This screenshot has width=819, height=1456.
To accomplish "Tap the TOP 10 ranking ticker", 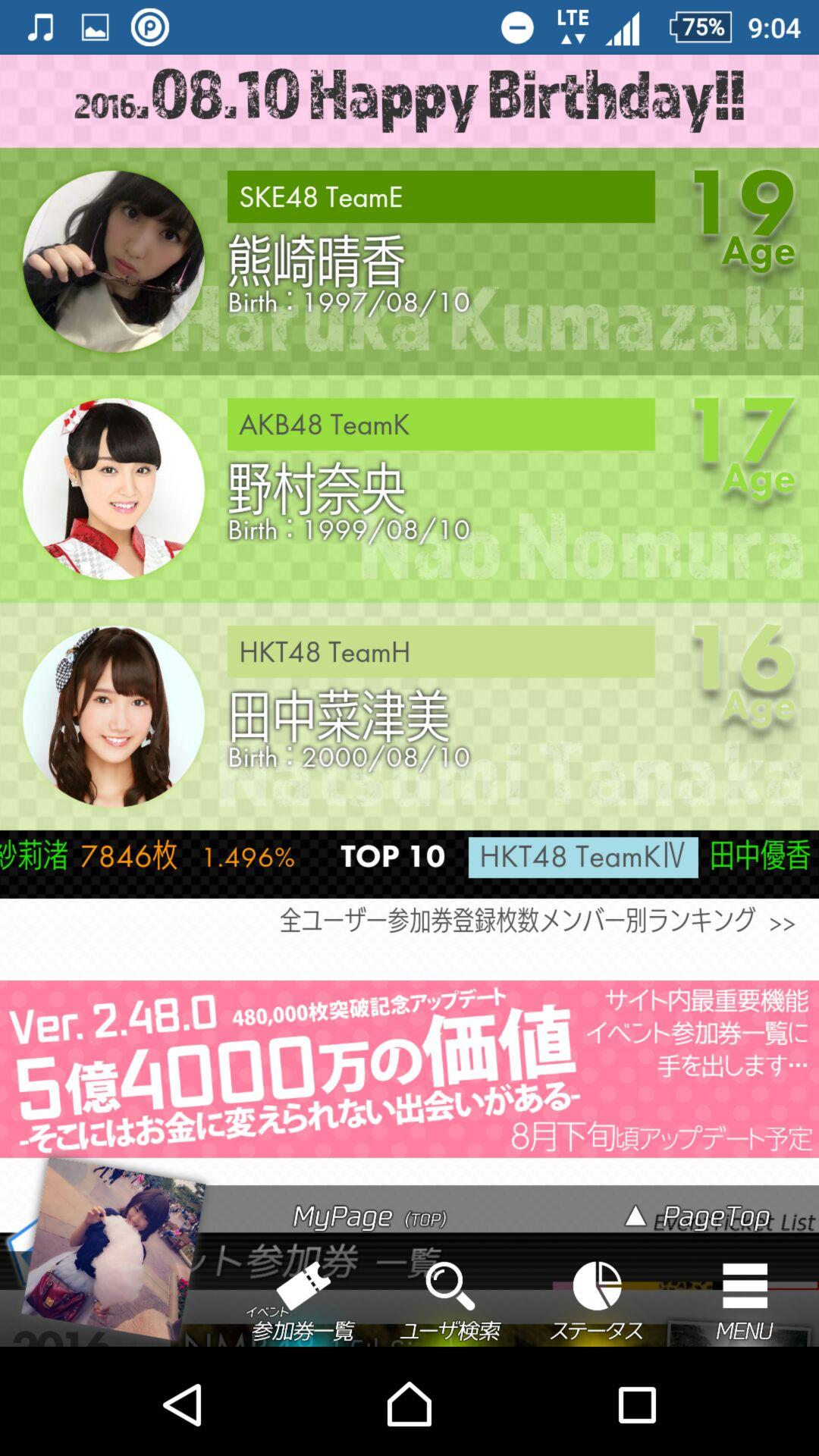I will click(393, 857).
